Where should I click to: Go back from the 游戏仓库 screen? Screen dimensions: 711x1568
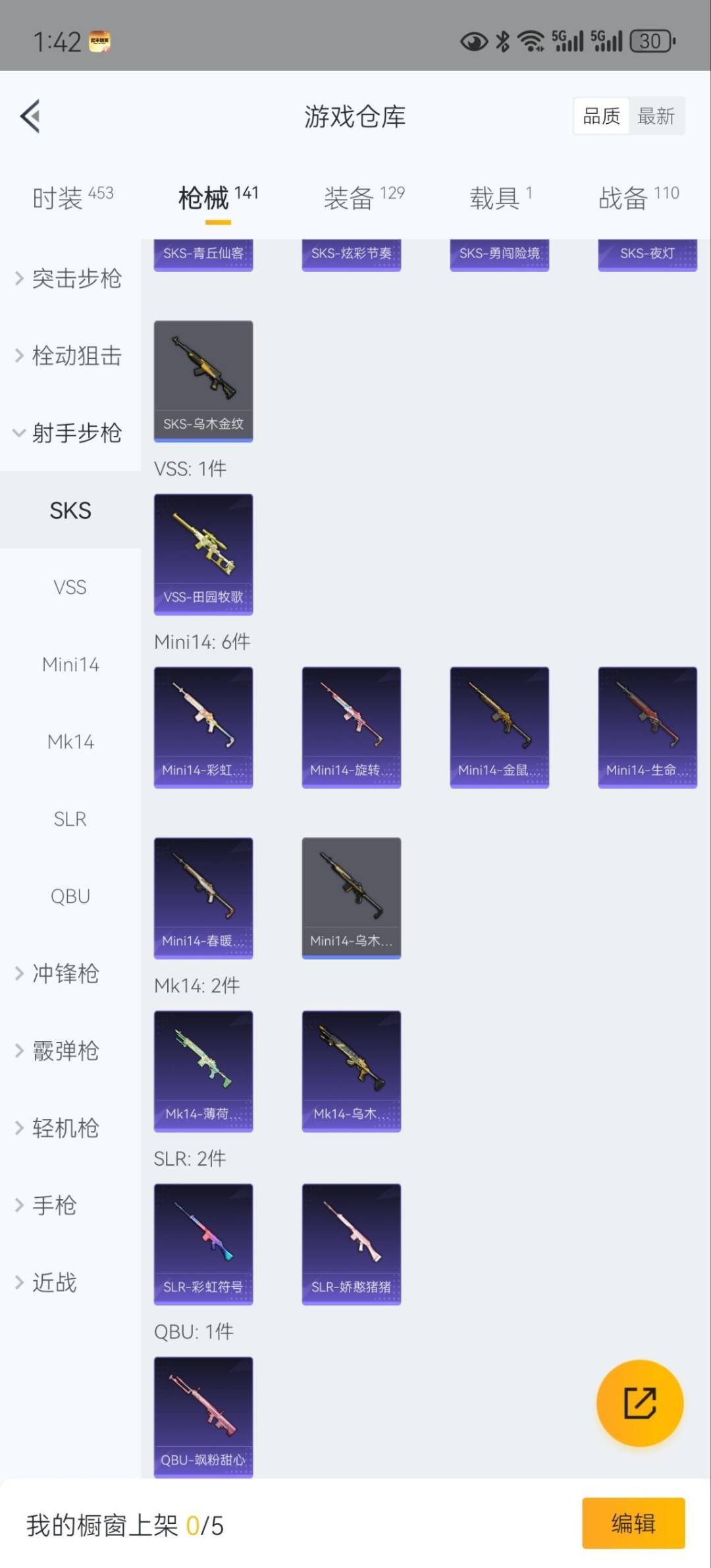[x=31, y=117]
